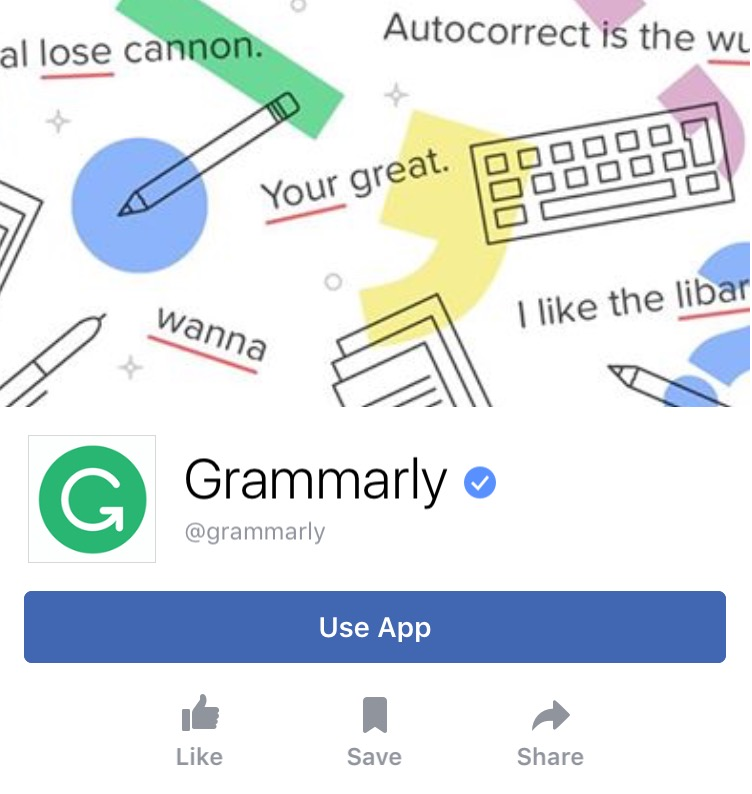Screen dimensions: 752x794
Task: Open the Grammarly profile picture
Action: click(92, 499)
